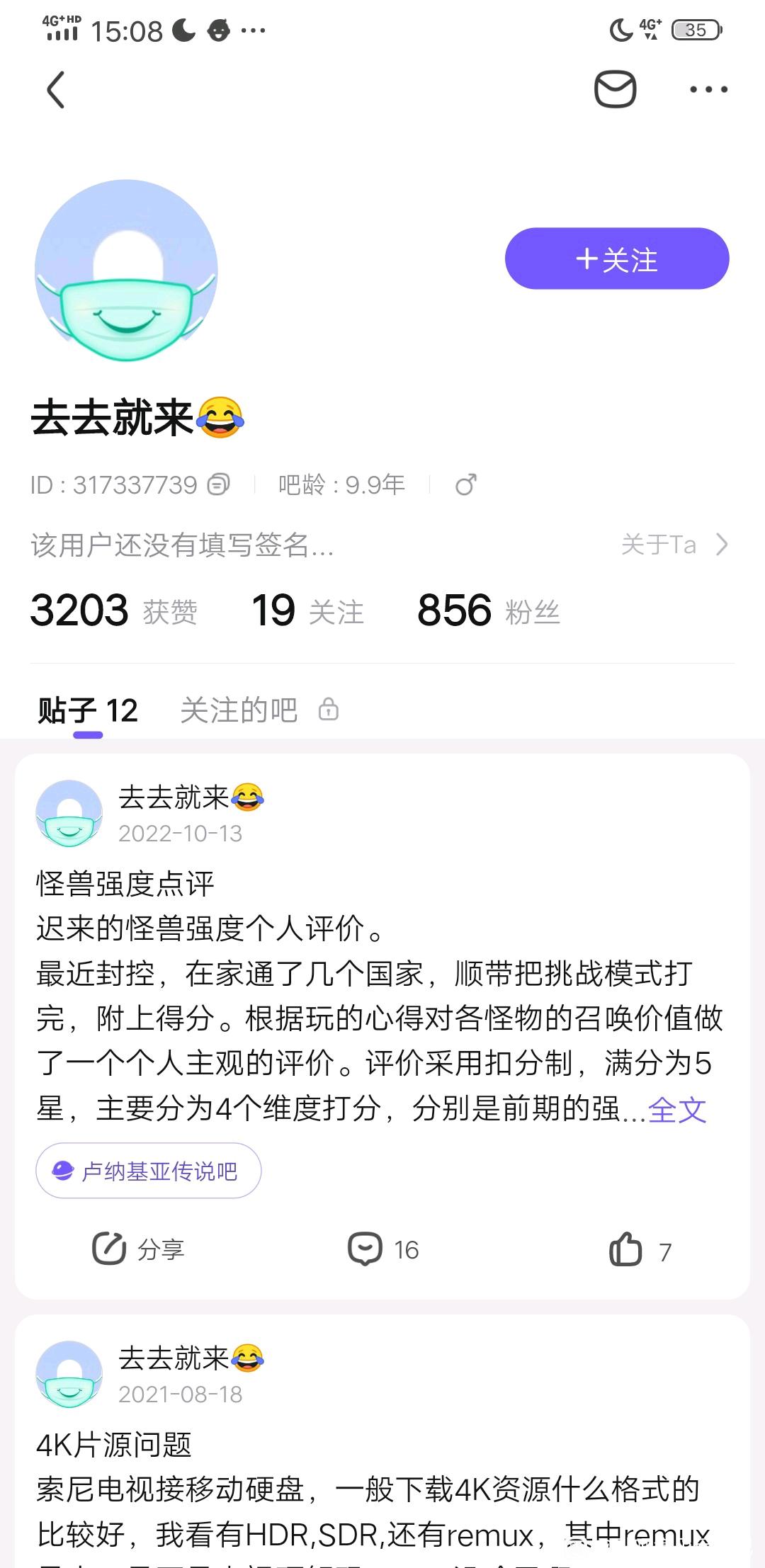Go back using the top-left arrow
765x1568 pixels.
click(56, 90)
